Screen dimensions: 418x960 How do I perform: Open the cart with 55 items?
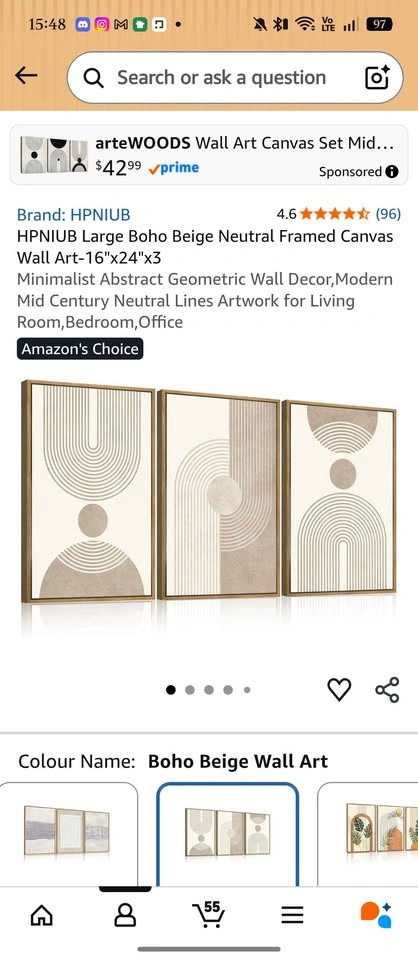coord(209,914)
